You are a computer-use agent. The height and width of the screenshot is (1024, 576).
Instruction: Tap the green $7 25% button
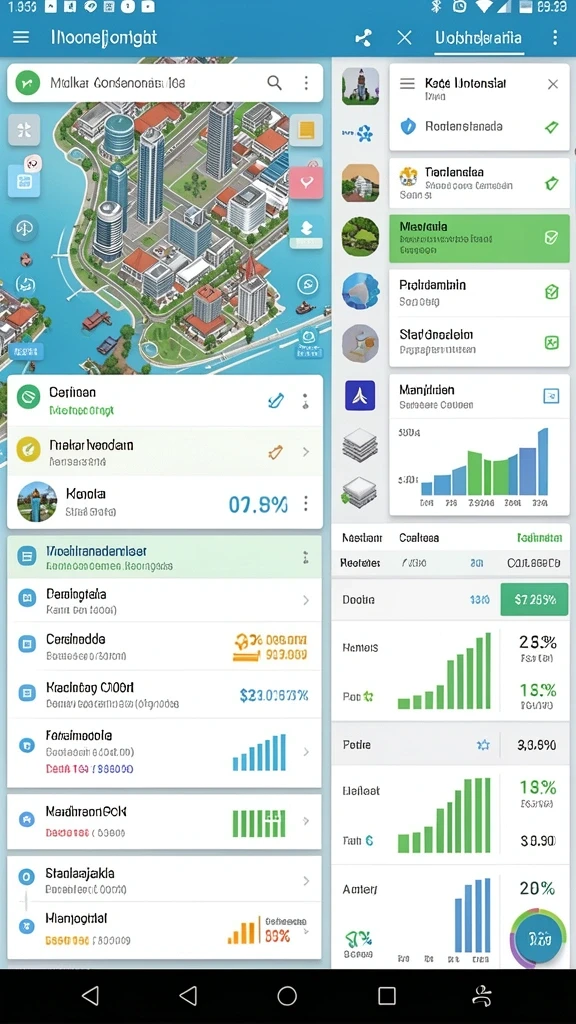(x=534, y=600)
